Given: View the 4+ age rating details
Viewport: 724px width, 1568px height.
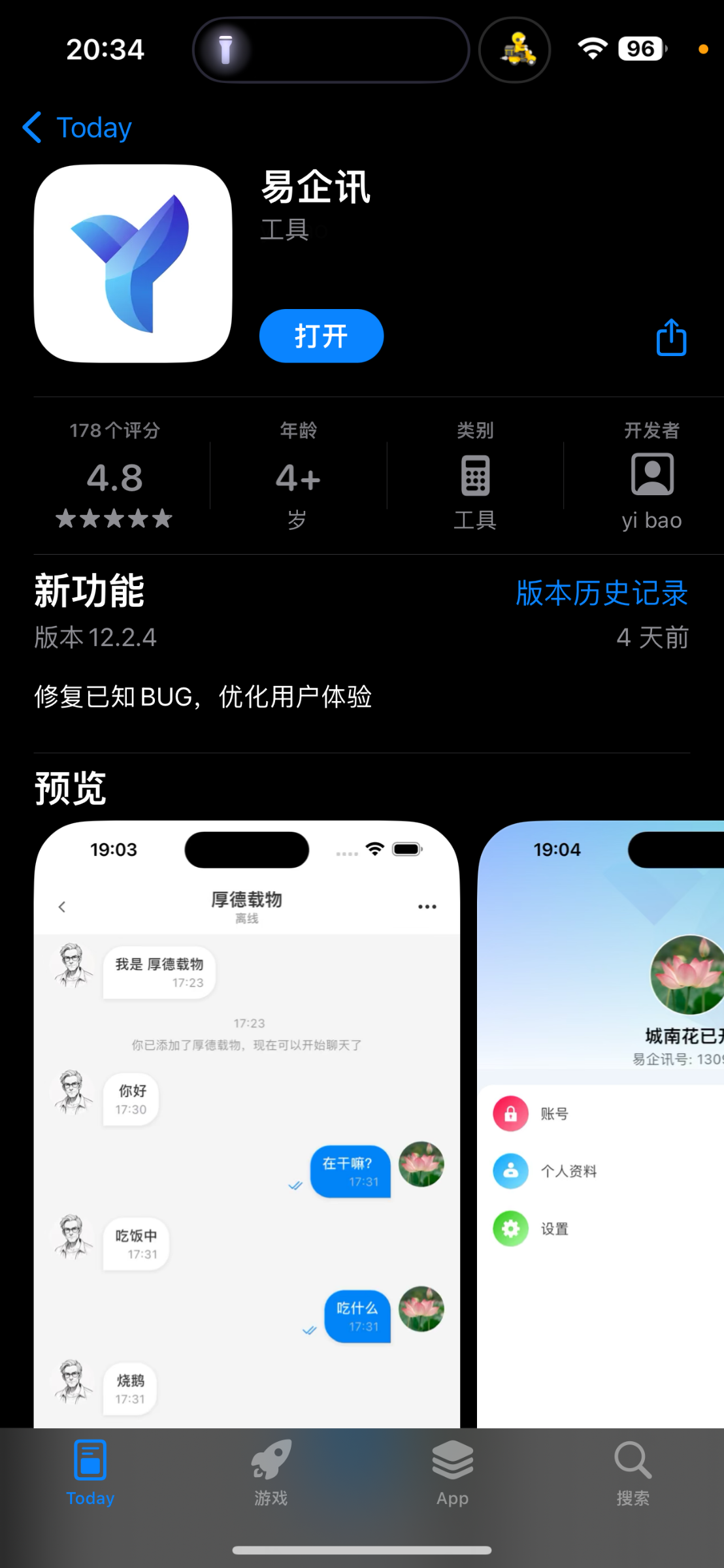Looking at the screenshot, I should coord(298,477).
